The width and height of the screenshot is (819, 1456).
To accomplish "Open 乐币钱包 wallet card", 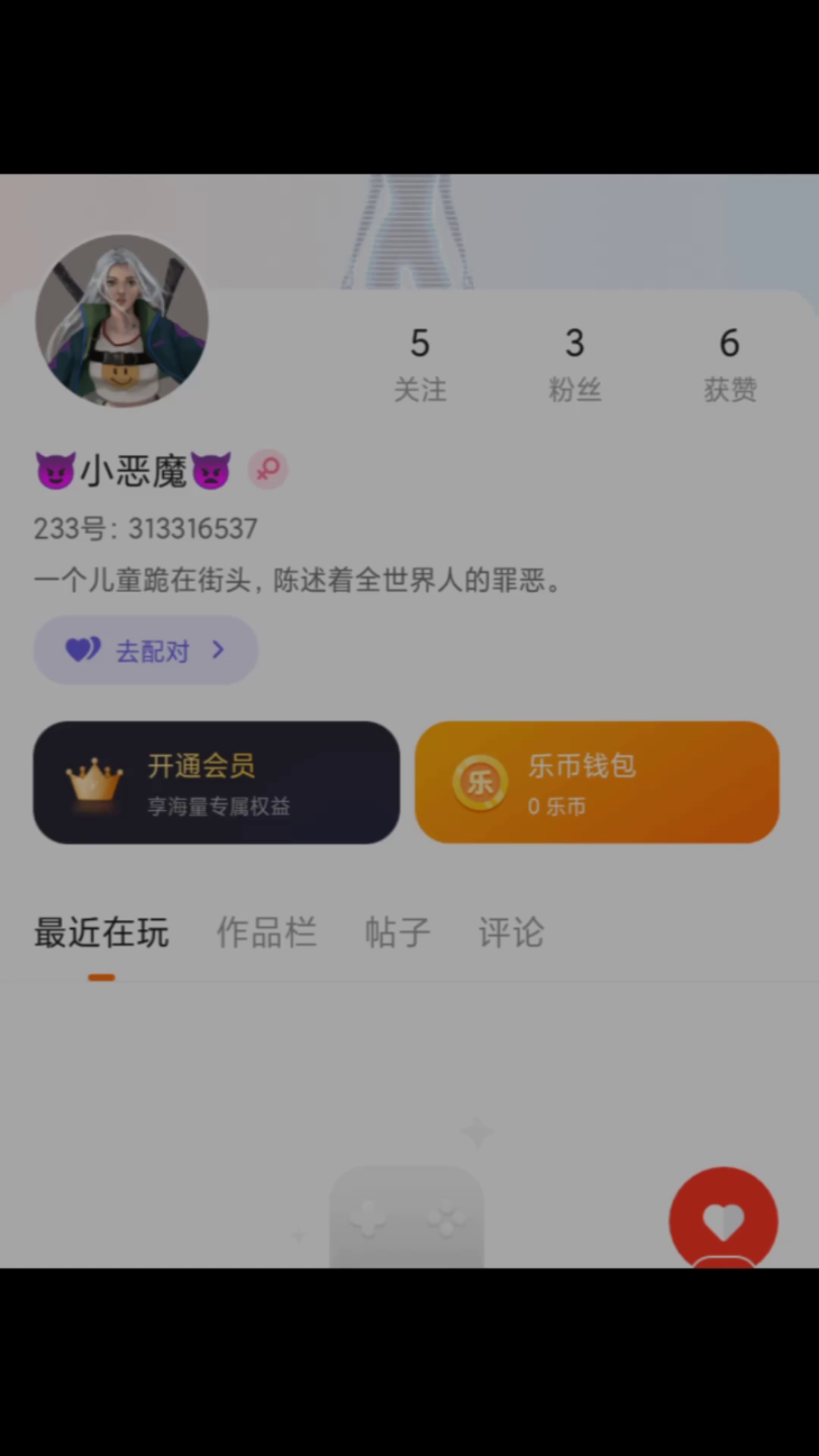I will [x=597, y=783].
